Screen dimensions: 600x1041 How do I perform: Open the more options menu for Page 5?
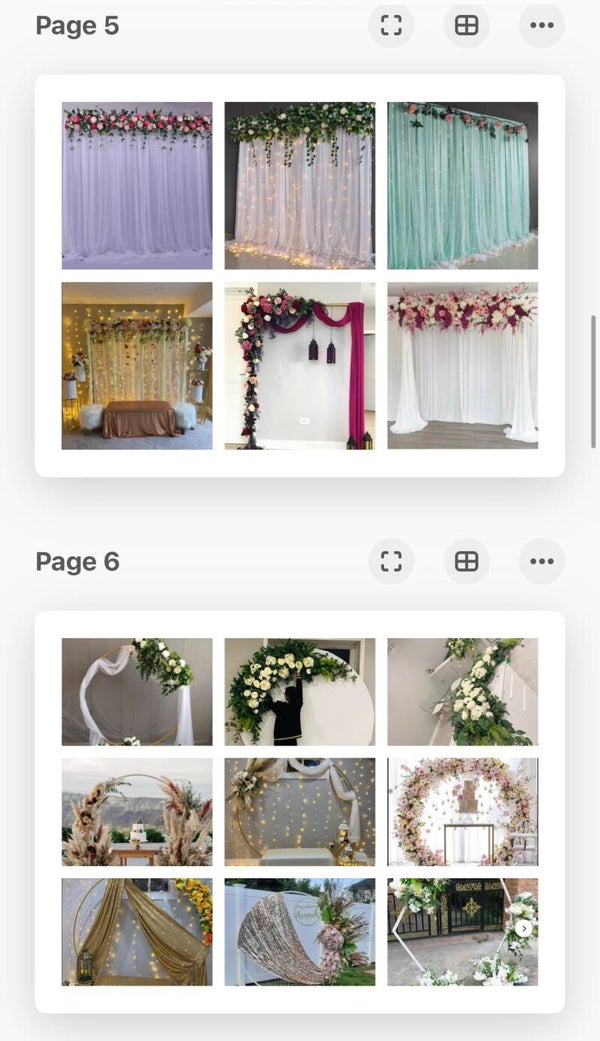click(542, 26)
